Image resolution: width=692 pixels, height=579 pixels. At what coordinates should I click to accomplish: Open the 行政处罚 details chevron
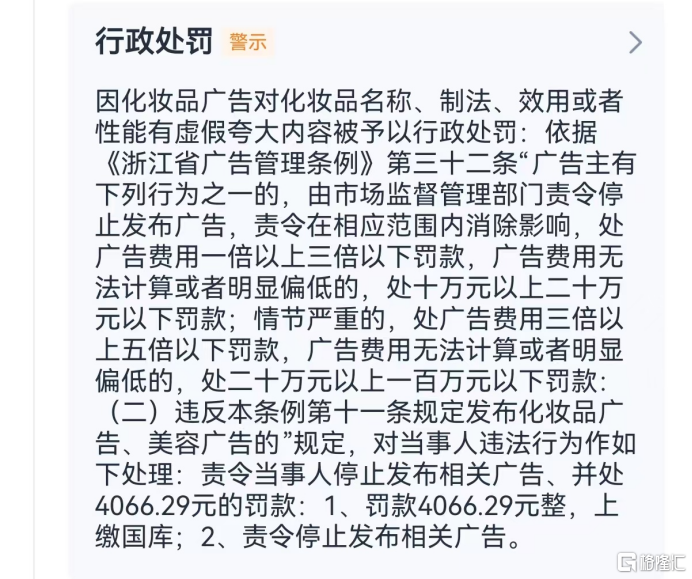634,42
